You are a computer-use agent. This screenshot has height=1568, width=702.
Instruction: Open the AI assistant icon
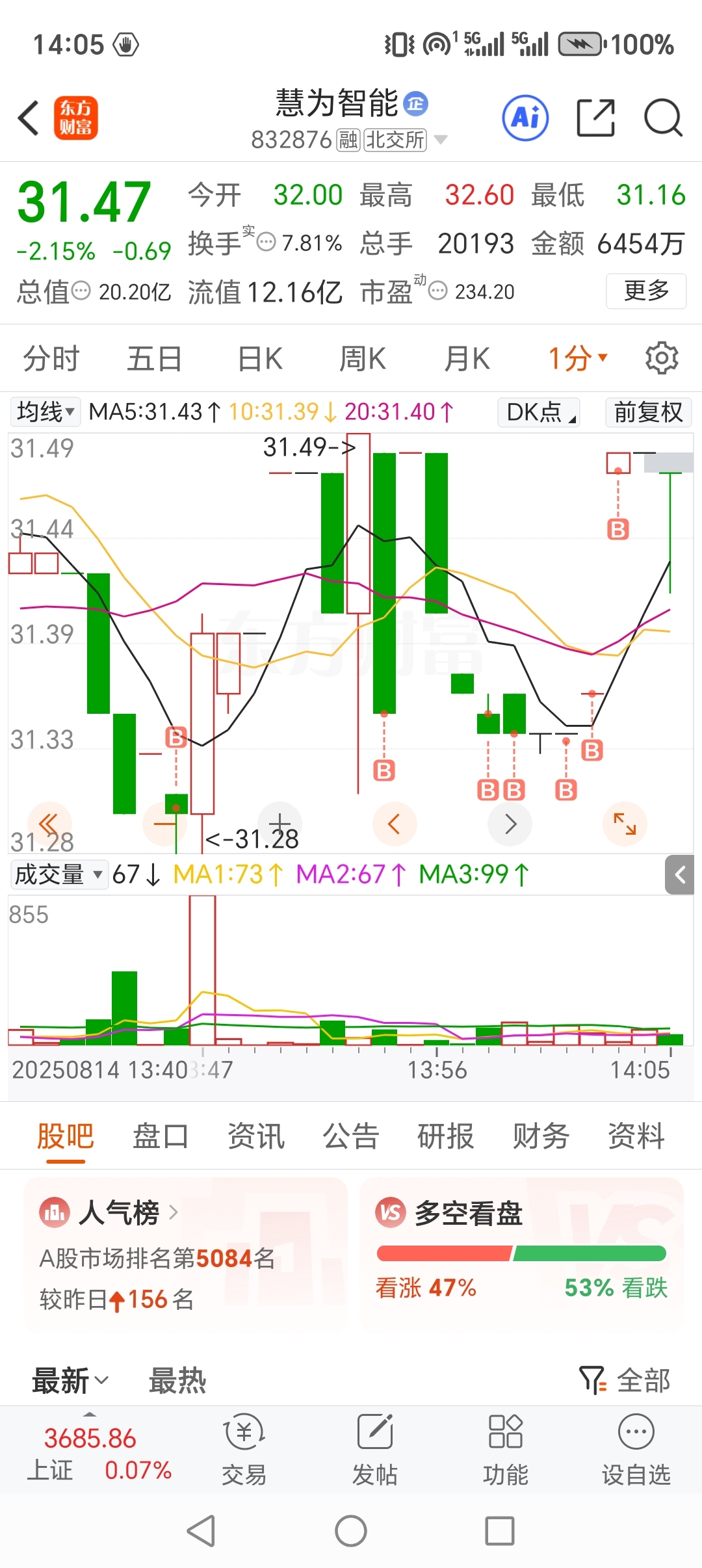point(525,118)
